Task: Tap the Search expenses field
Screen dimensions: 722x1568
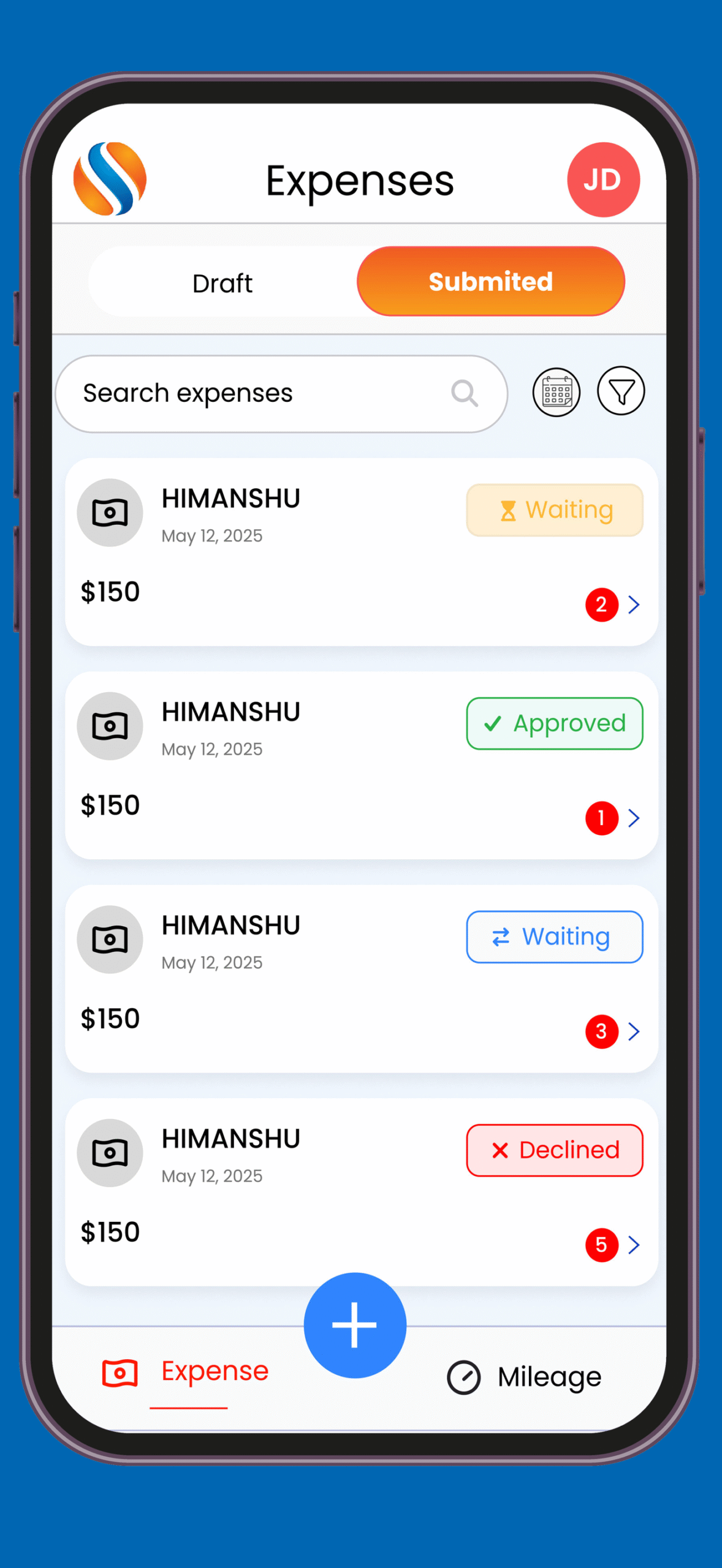Action: coord(264,393)
